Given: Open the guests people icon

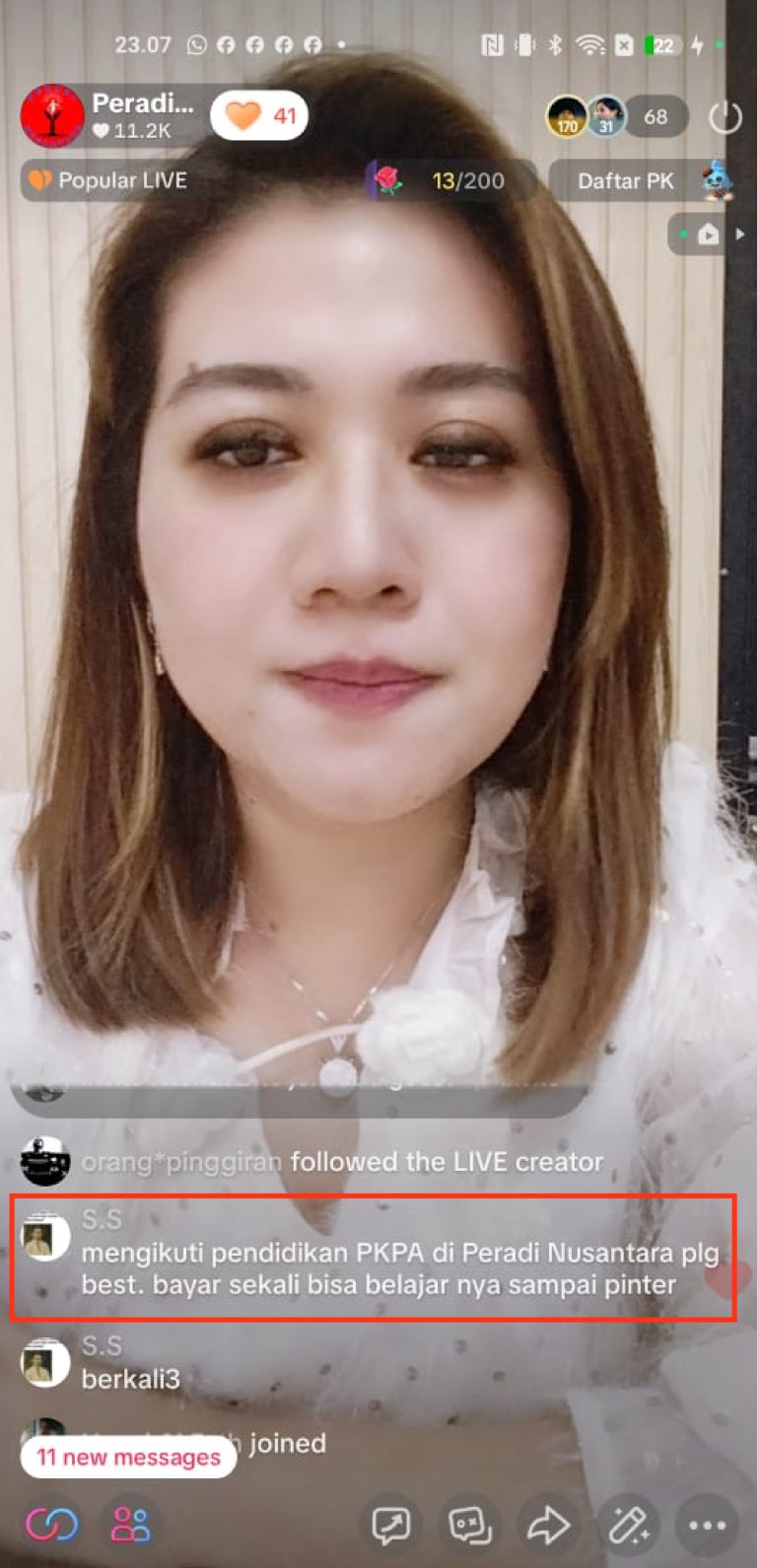Looking at the screenshot, I should click(130, 1525).
